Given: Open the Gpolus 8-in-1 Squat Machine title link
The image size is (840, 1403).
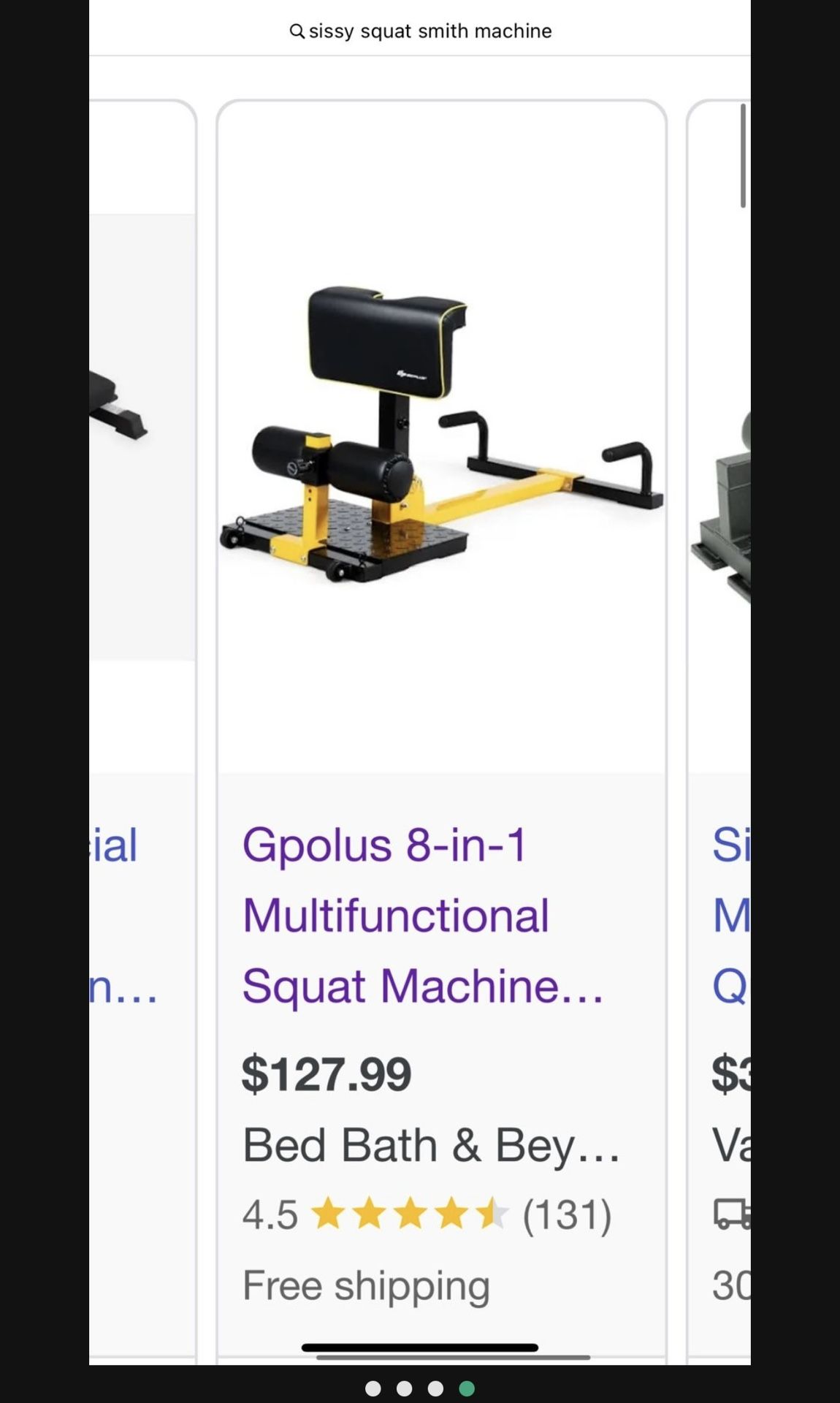Looking at the screenshot, I should (422, 915).
